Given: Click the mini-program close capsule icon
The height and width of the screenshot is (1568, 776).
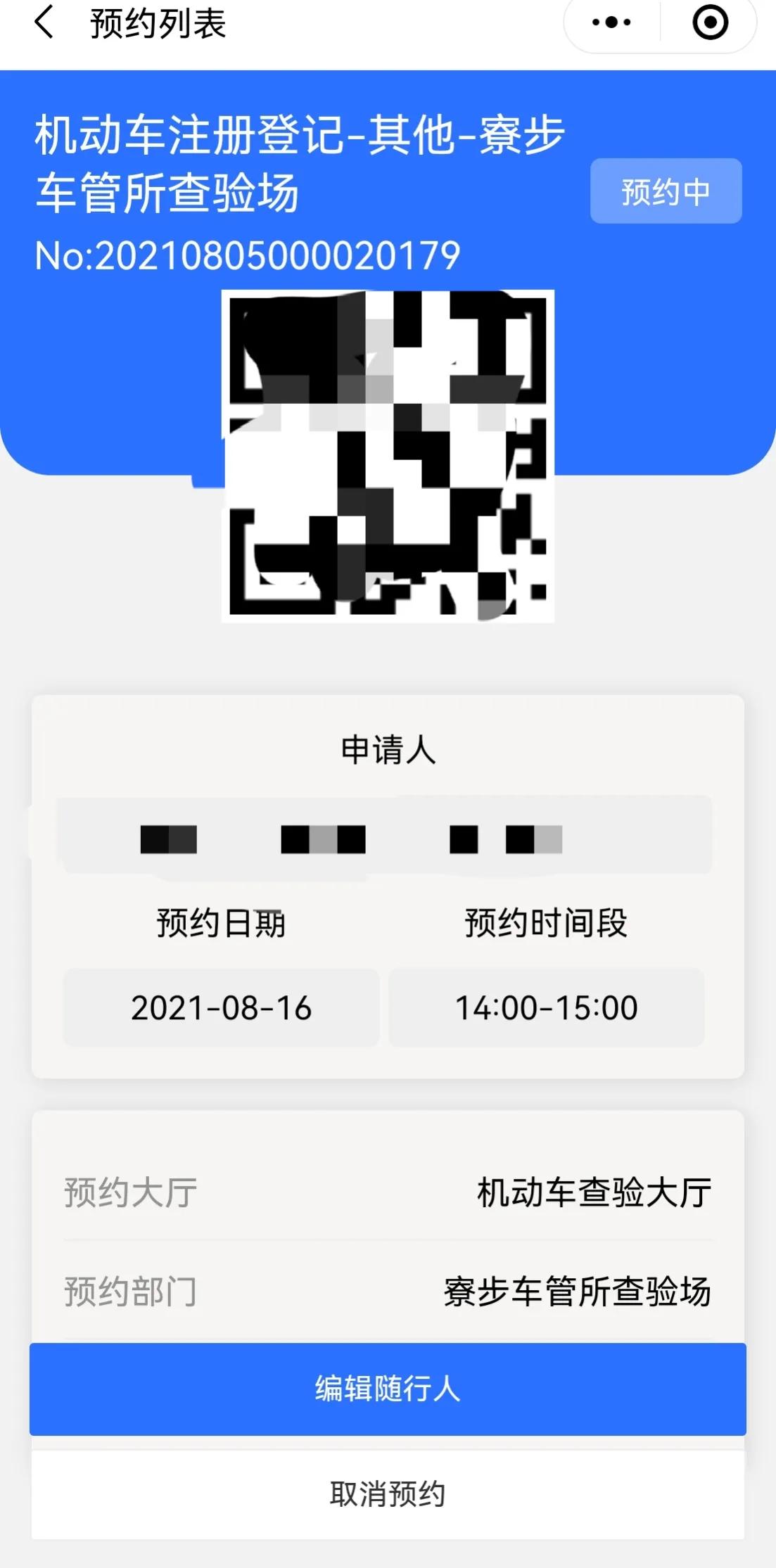Looking at the screenshot, I should pos(710,23).
